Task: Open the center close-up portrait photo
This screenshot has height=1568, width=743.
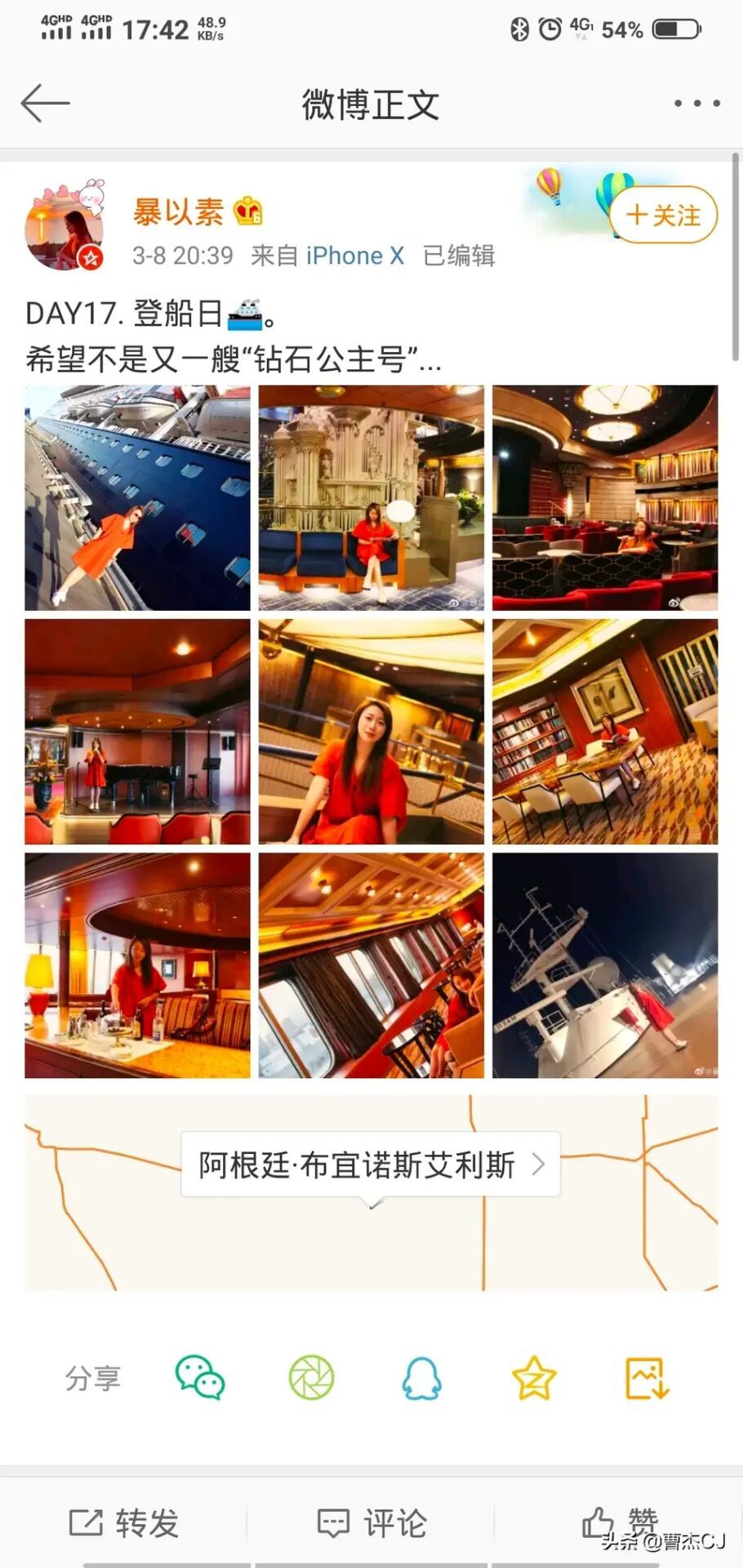Action: point(371,732)
